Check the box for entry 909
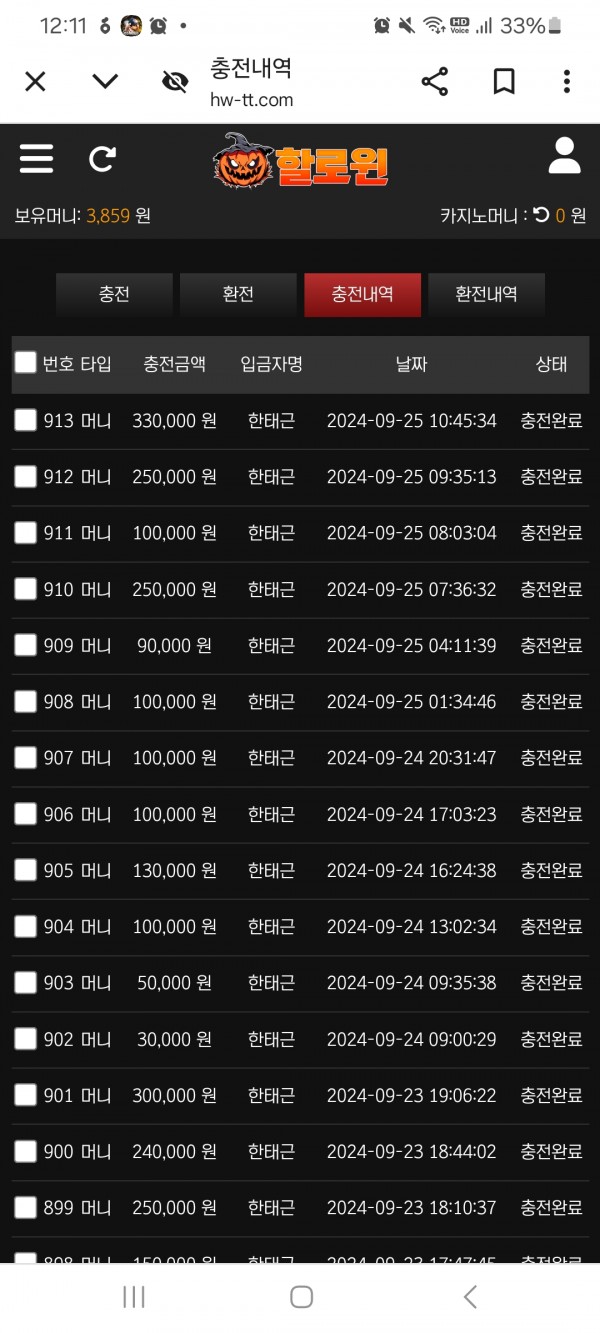The image size is (600, 1333). (x=25, y=646)
